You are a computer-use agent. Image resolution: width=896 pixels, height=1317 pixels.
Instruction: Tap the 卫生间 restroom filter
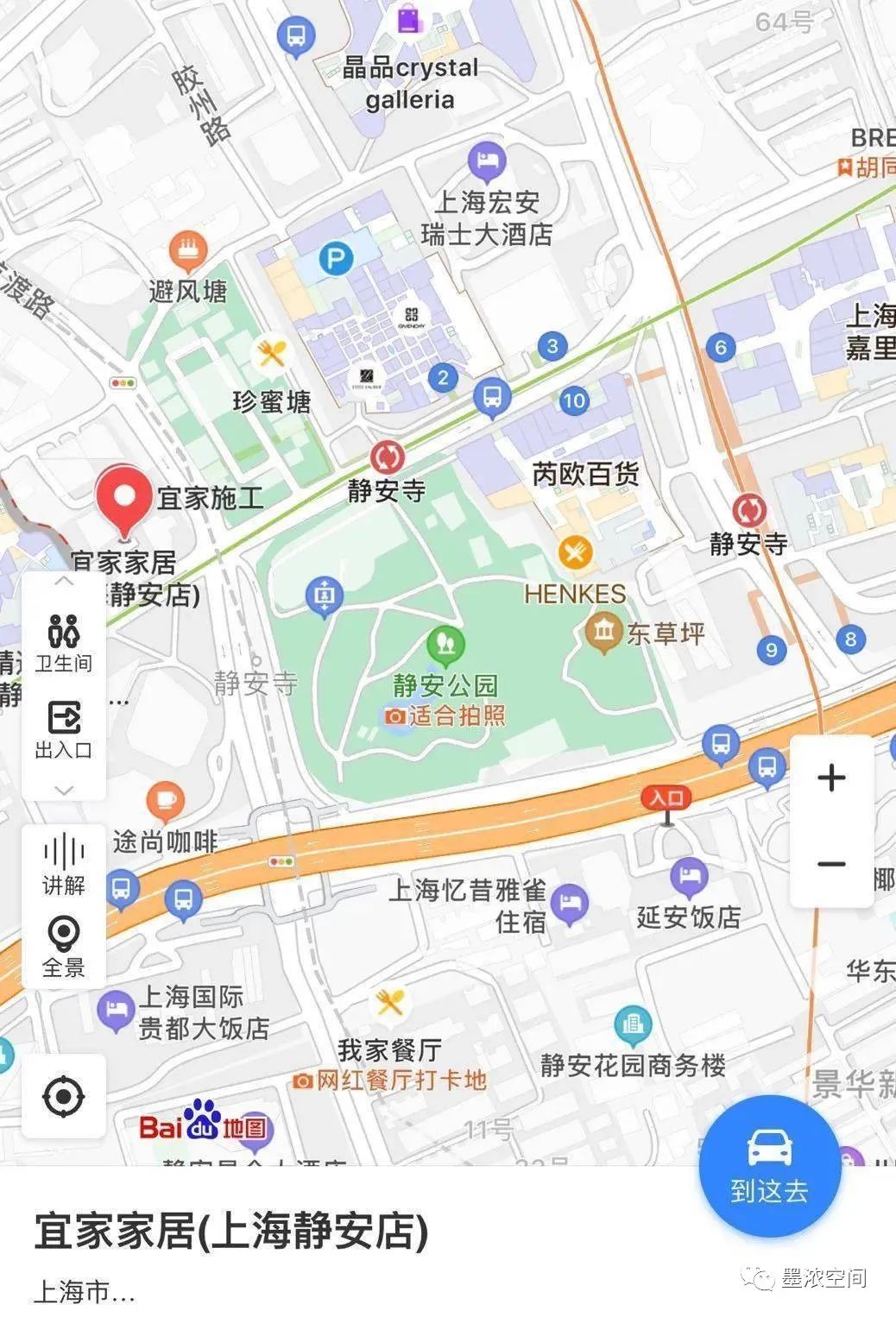(64, 643)
